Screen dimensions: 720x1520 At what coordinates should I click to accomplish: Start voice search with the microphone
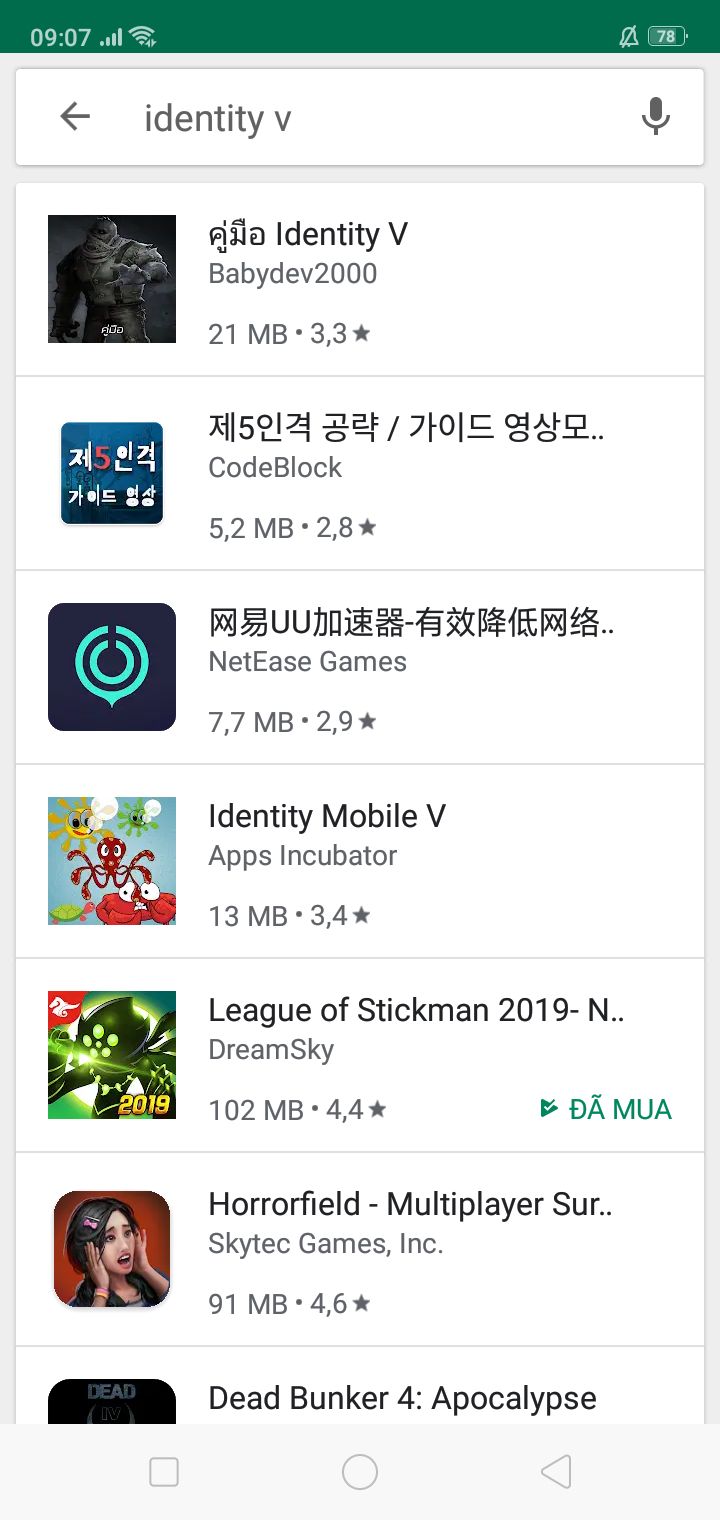(x=656, y=117)
